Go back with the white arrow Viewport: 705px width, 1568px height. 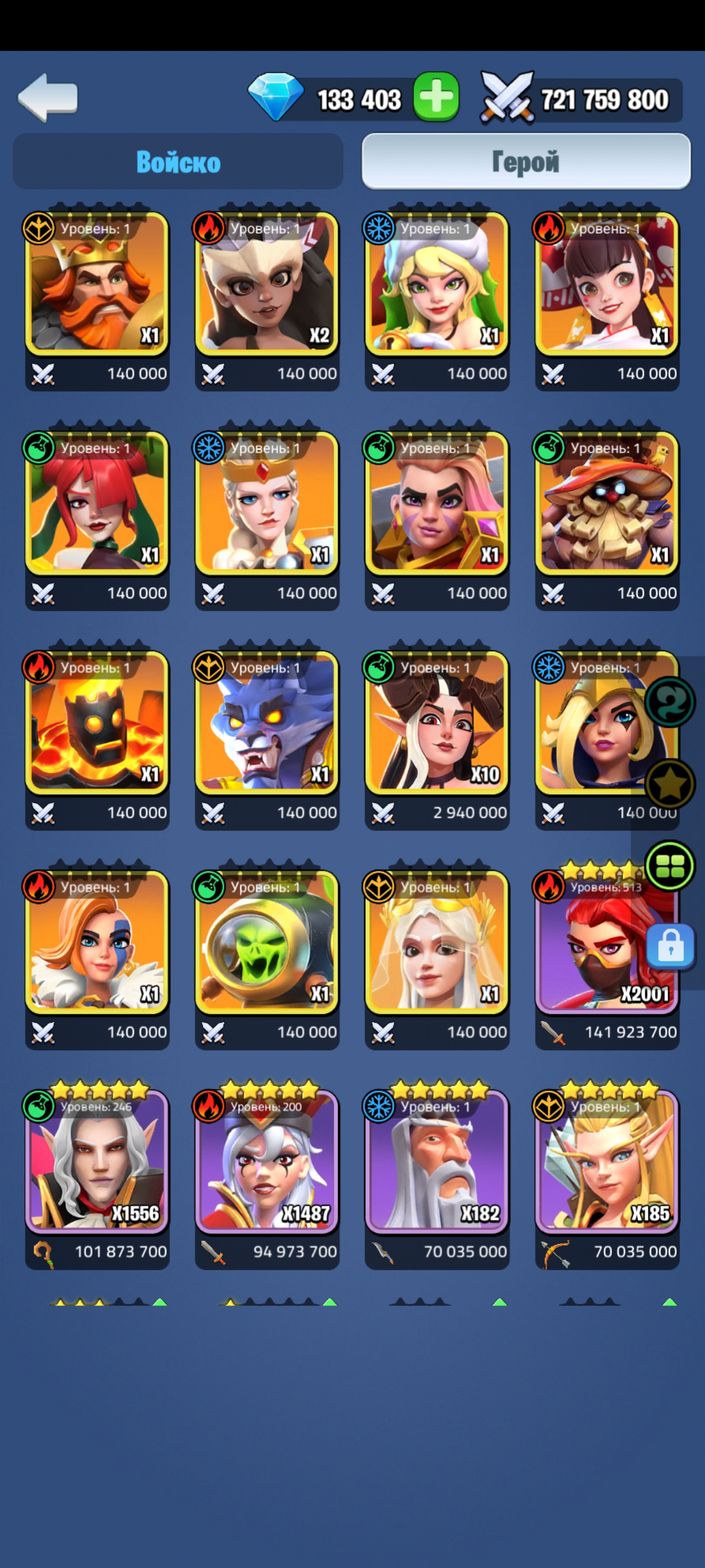[x=48, y=97]
